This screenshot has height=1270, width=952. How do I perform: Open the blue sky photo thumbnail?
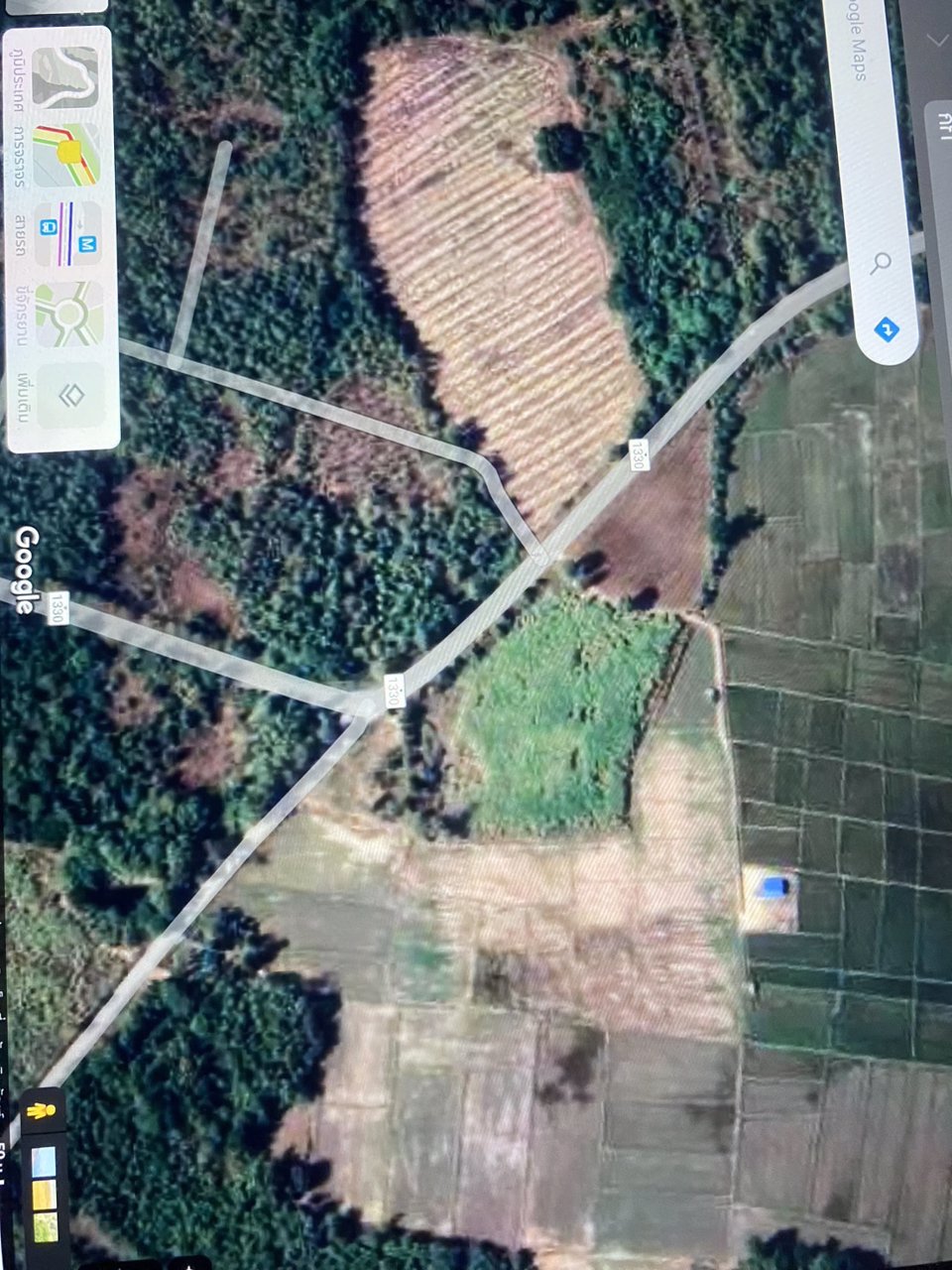point(45,1163)
